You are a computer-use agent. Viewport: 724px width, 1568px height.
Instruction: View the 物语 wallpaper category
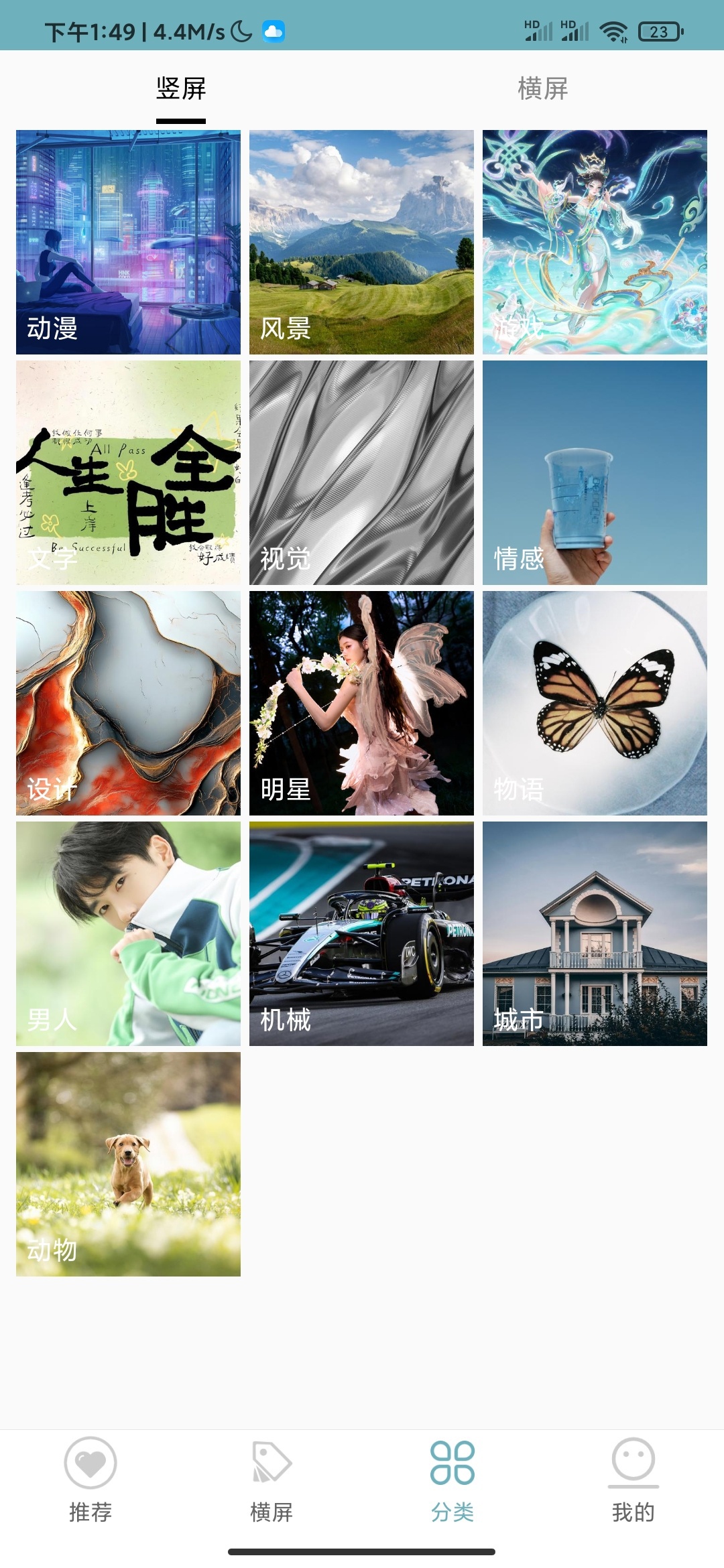[x=595, y=703]
